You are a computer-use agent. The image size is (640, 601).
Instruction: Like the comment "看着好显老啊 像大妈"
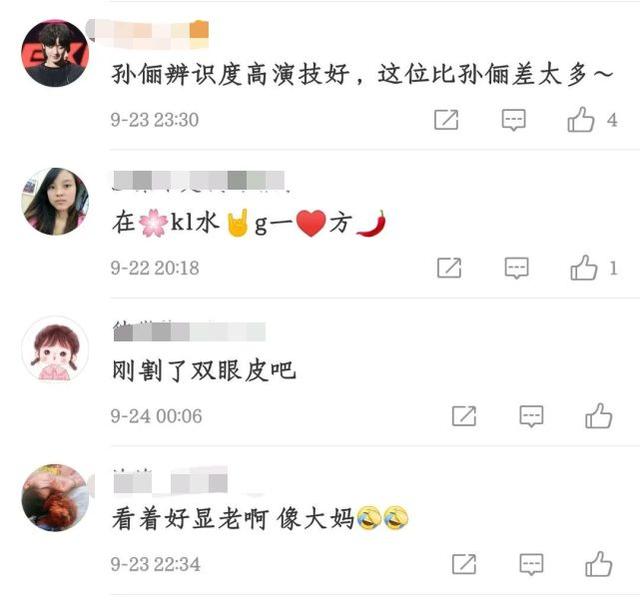coord(599,564)
